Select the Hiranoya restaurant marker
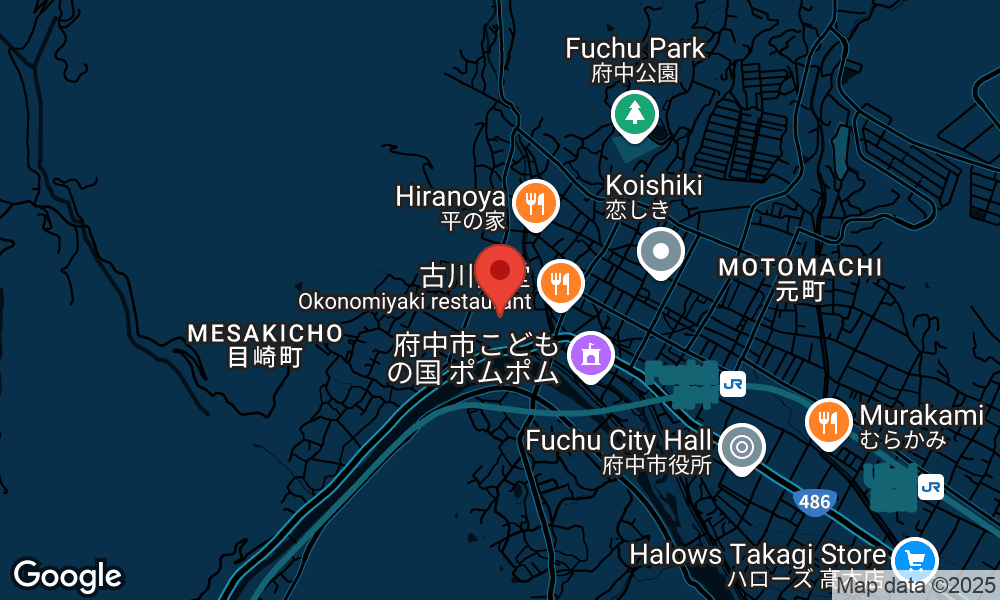Viewport: 1000px width, 600px height. click(536, 203)
